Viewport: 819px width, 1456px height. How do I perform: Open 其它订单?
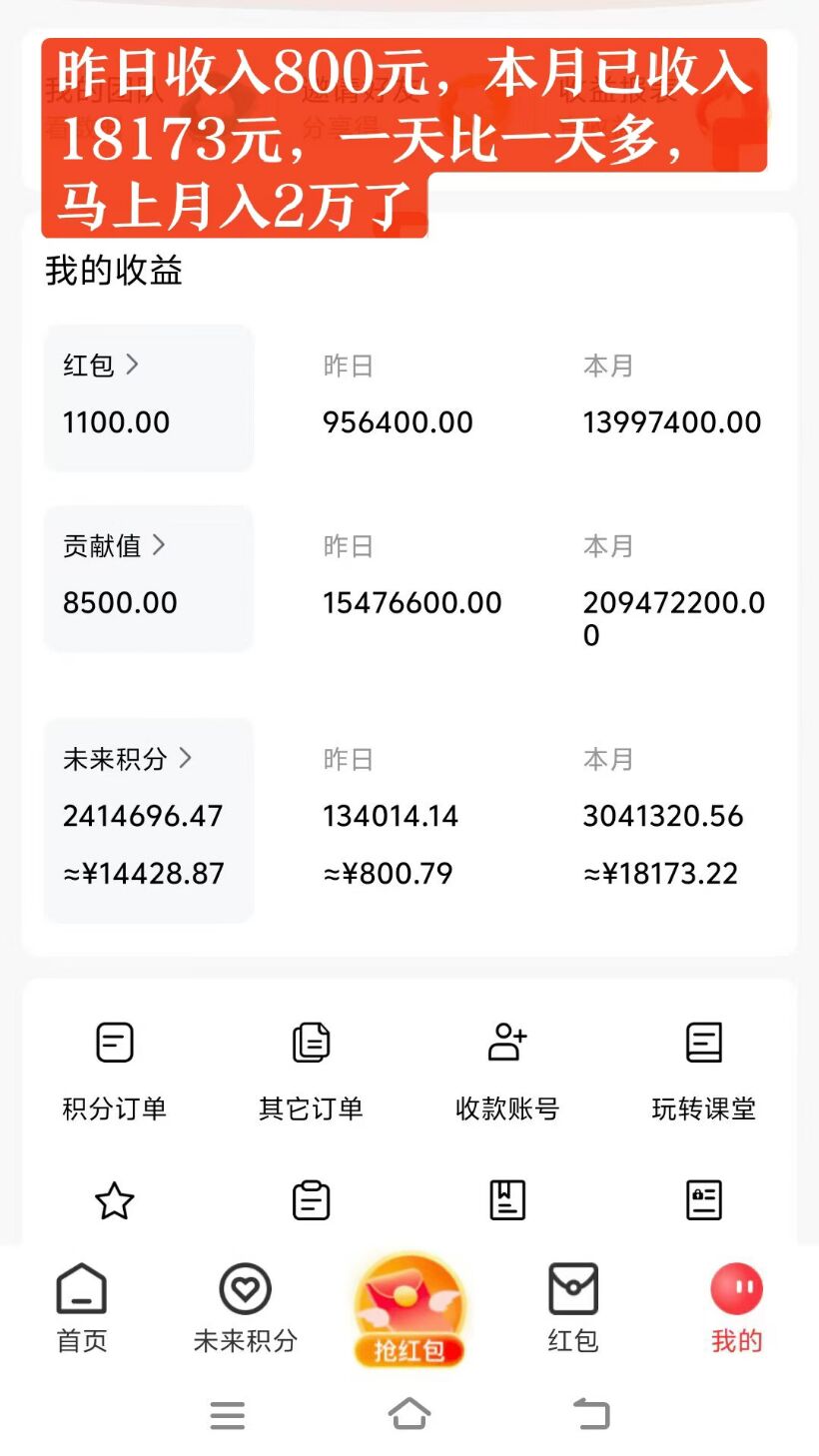tap(311, 1072)
